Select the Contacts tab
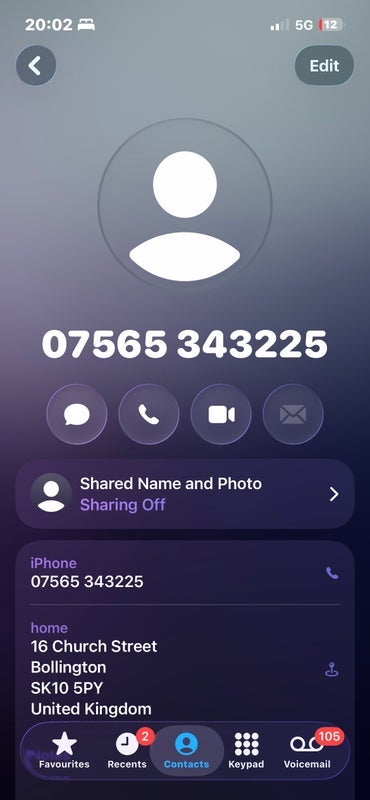This screenshot has width=370, height=800. pyautogui.click(x=186, y=750)
